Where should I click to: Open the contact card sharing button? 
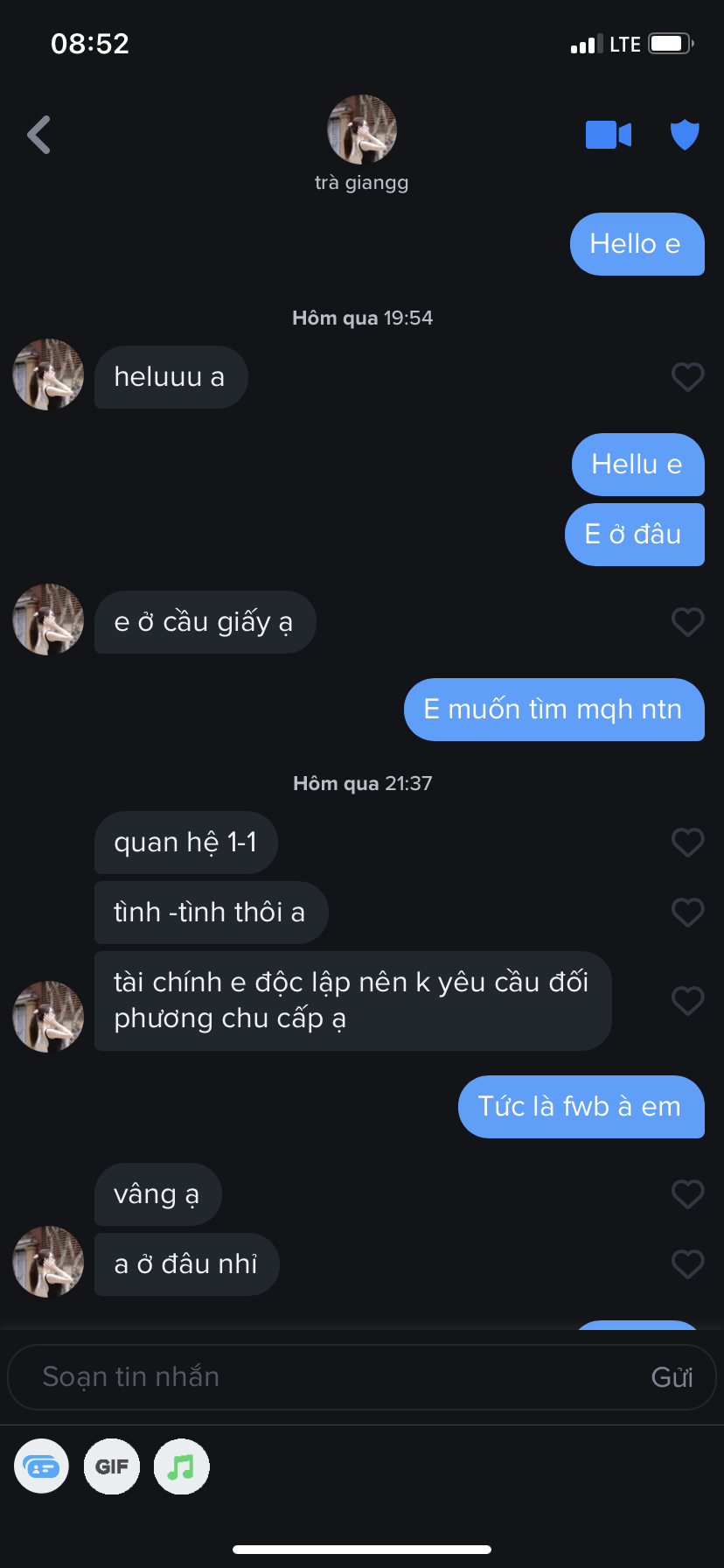coord(41,1466)
